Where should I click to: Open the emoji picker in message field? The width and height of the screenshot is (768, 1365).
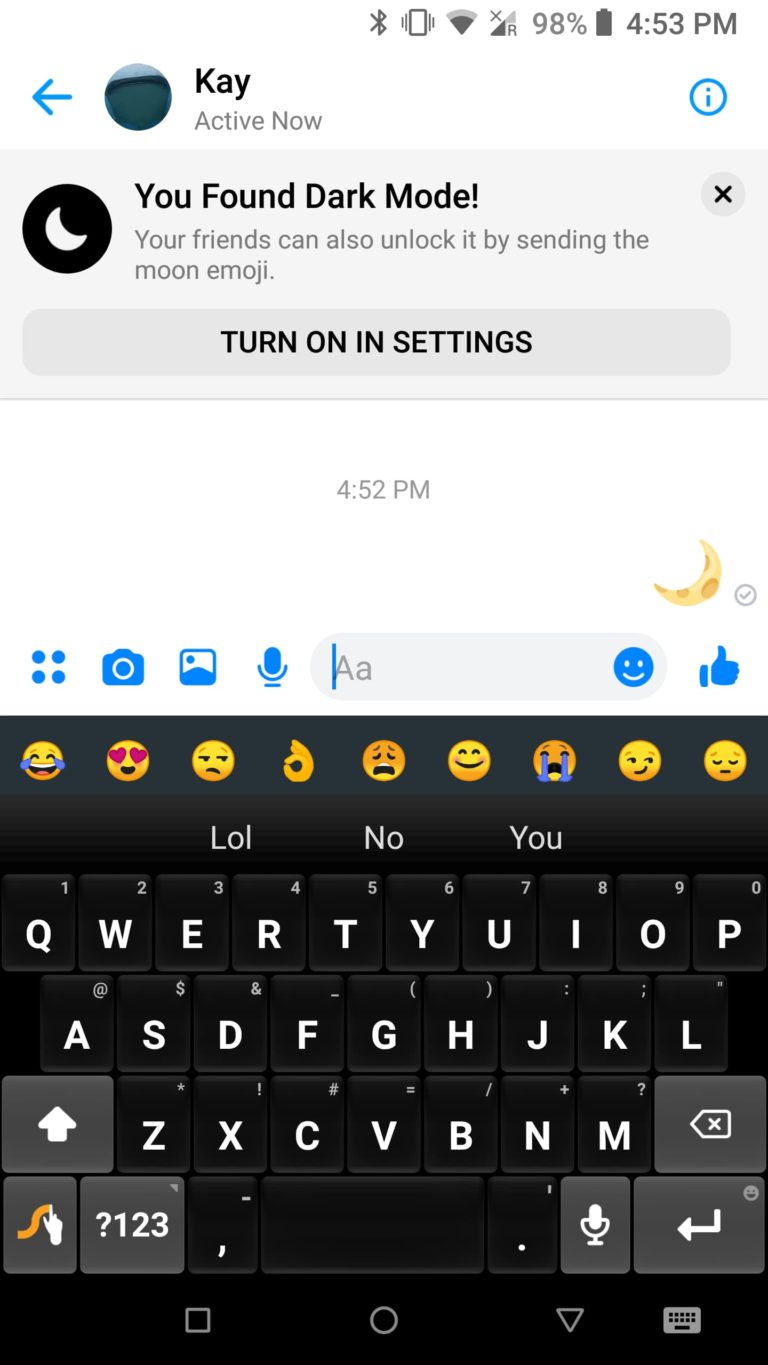(633, 667)
